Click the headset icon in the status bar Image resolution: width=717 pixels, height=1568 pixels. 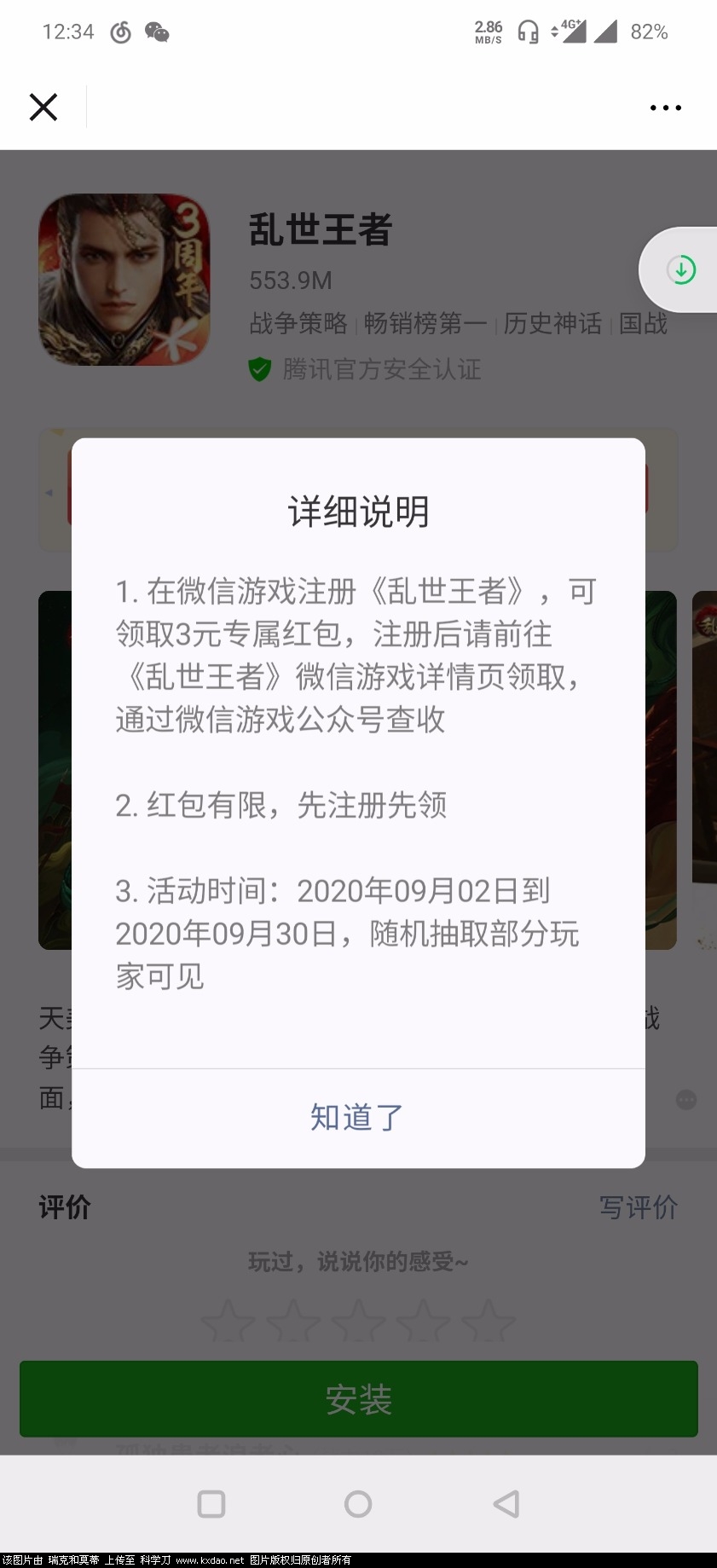tap(528, 31)
